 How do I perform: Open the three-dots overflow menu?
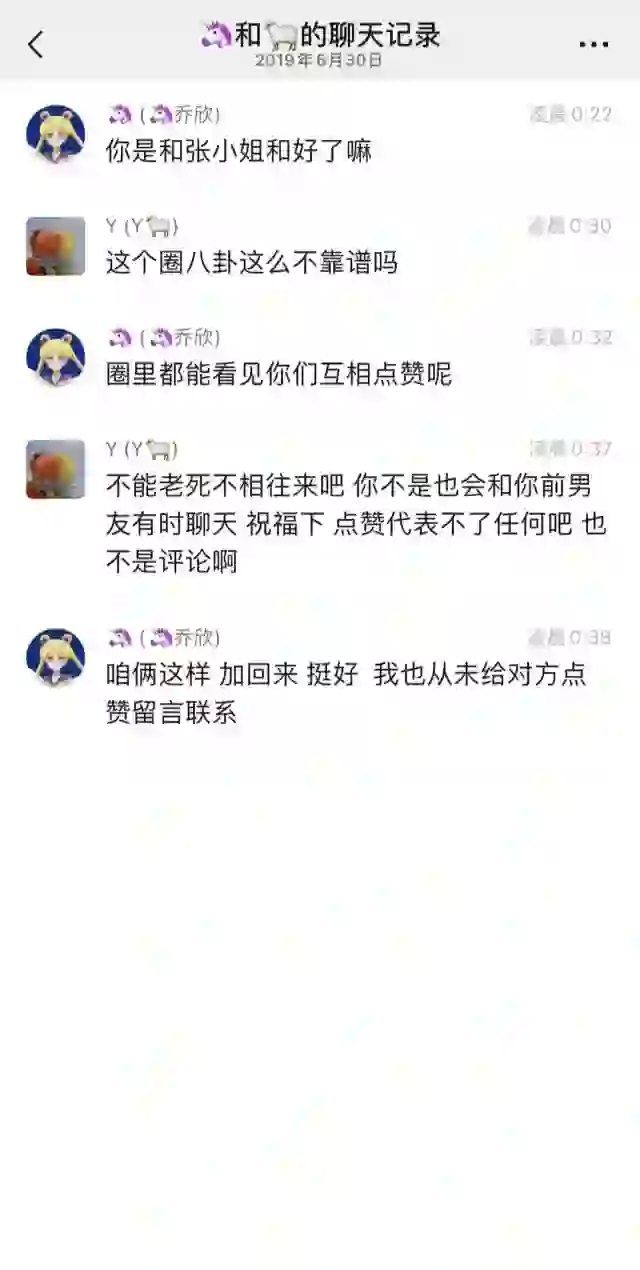click(x=594, y=45)
